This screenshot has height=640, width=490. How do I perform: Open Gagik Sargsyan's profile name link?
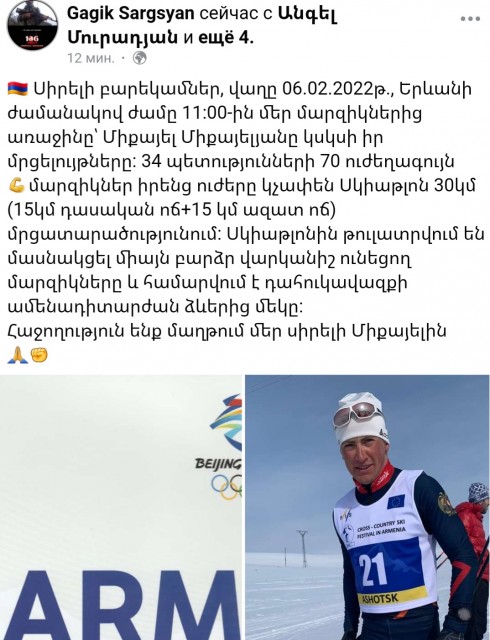(x=131, y=13)
